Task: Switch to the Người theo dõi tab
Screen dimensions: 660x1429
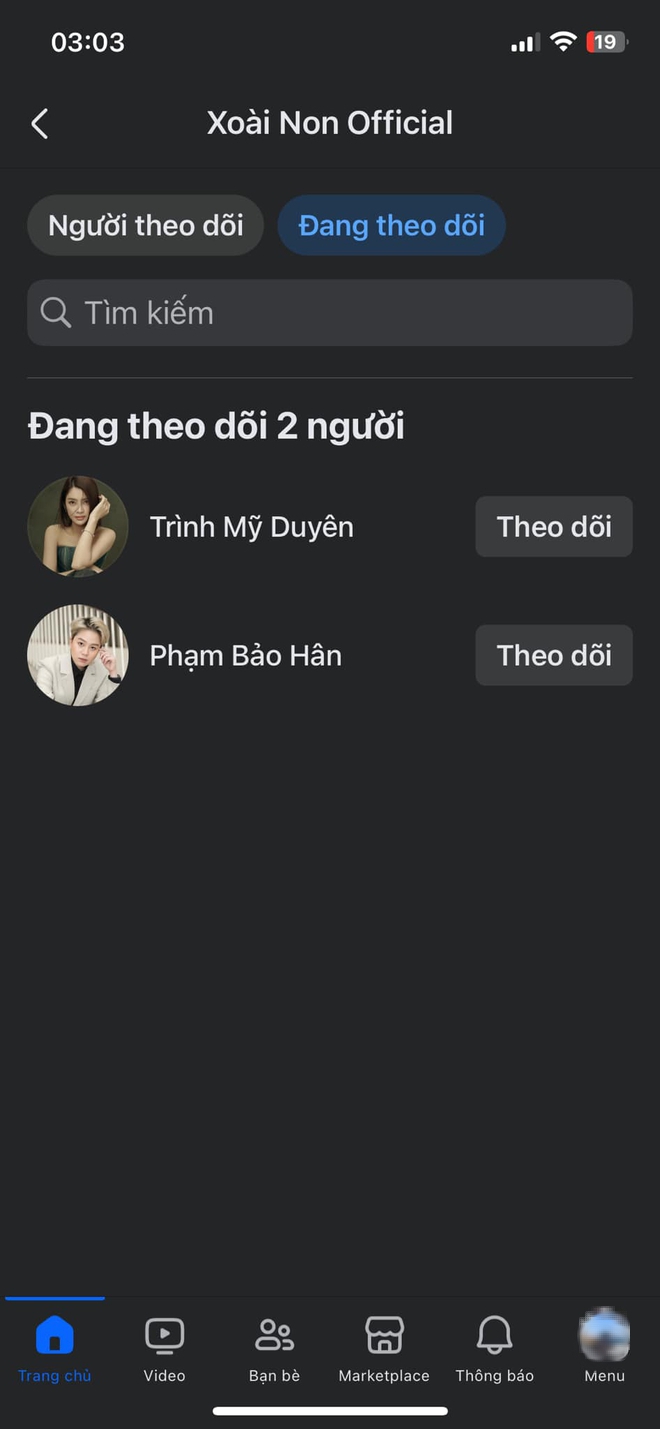Action: 146,225
